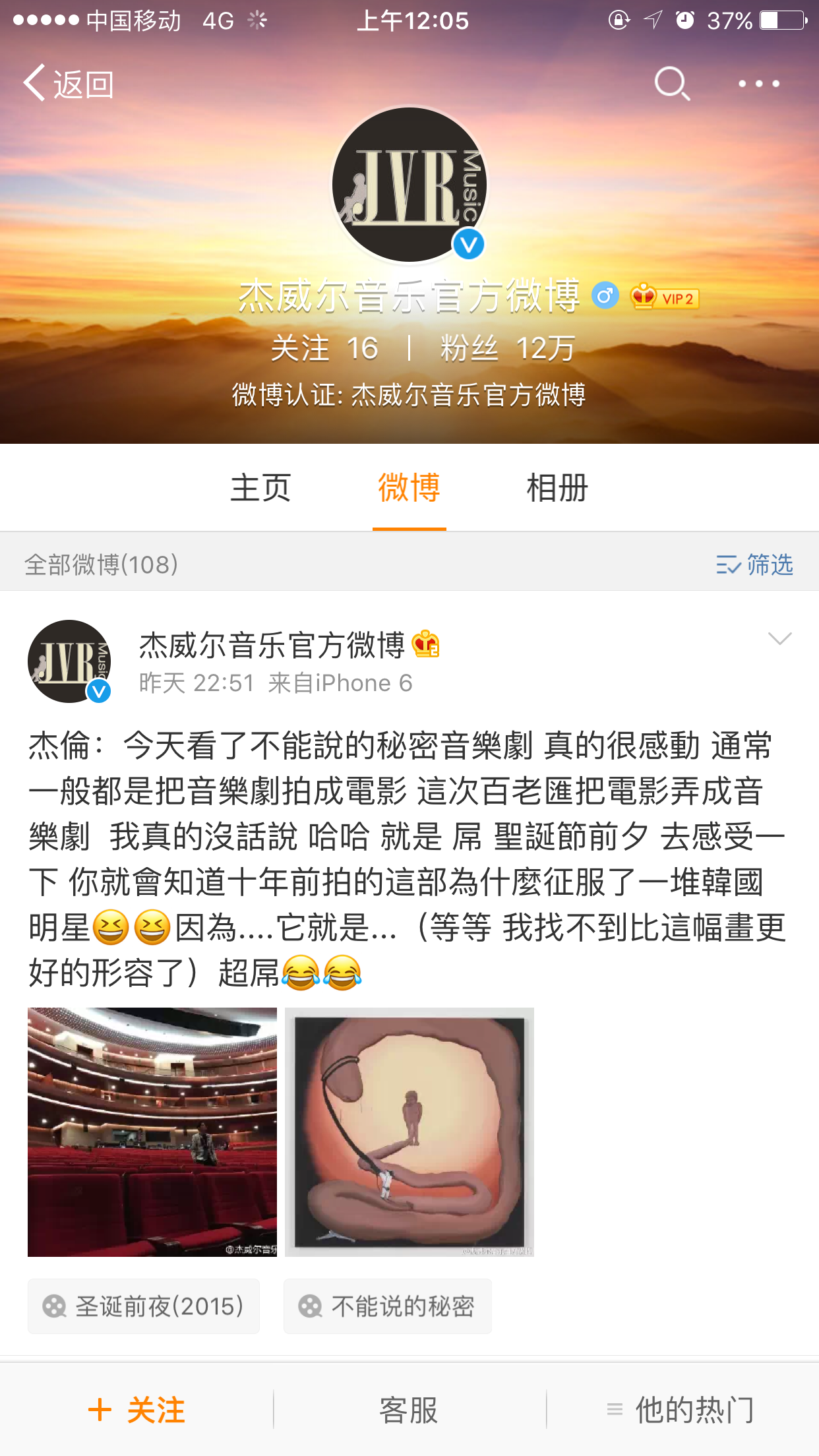Open the search icon on the profile
This screenshot has width=819, height=1456.
tap(672, 84)
